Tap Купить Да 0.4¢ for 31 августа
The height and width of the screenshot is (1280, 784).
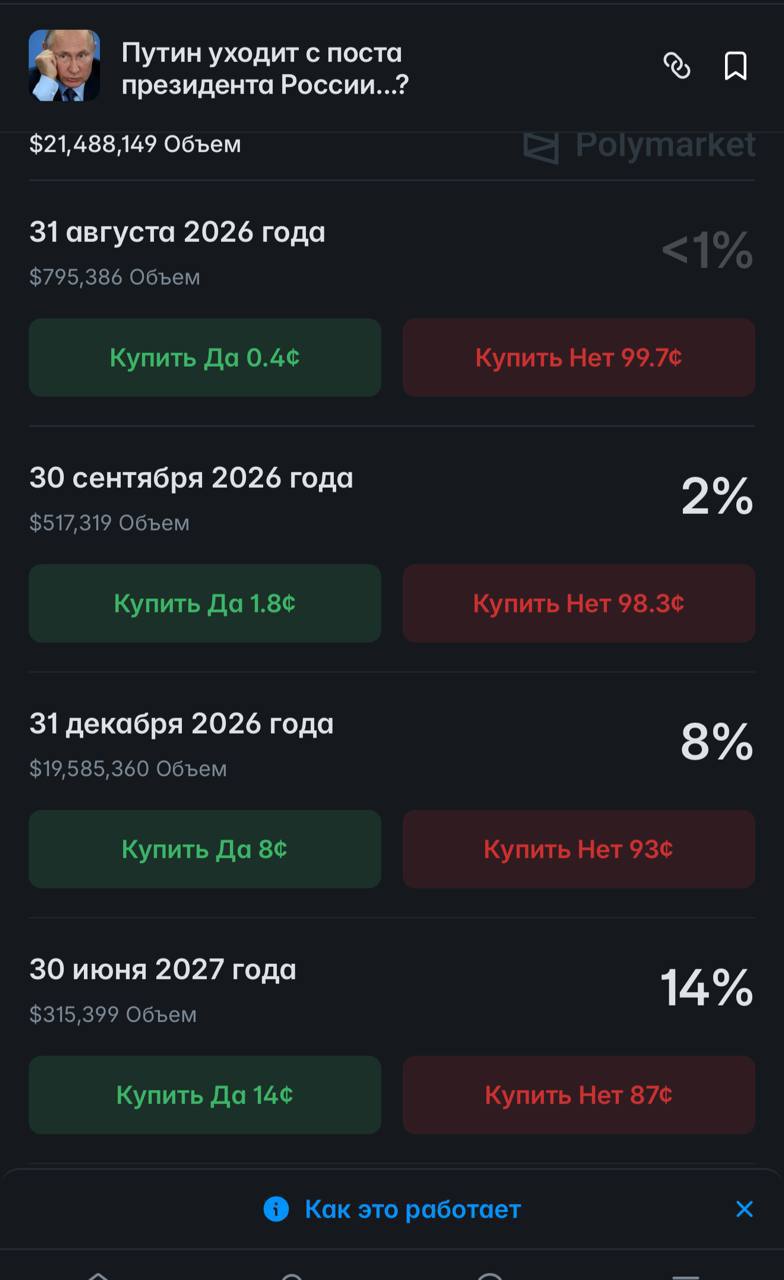(205, 357)
